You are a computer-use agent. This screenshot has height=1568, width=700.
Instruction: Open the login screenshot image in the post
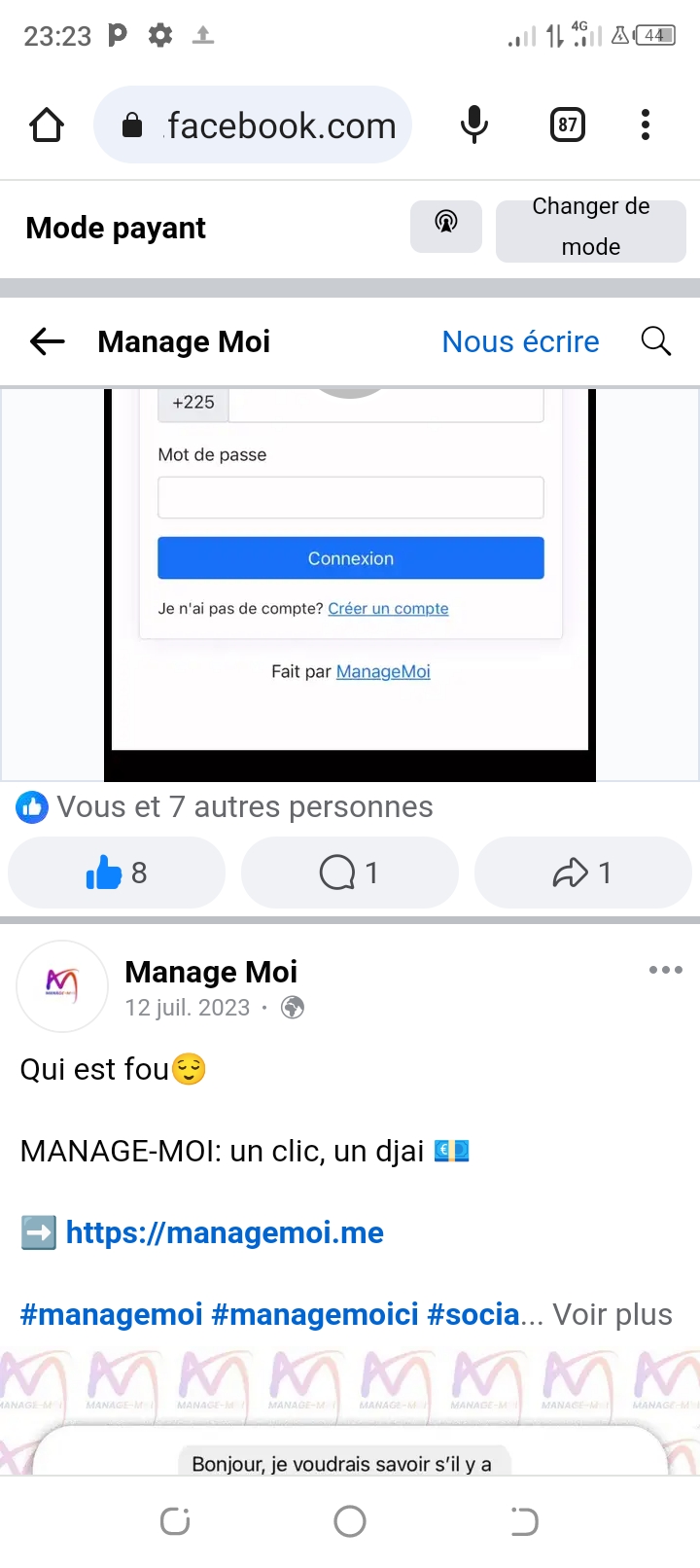pos(350,584)
